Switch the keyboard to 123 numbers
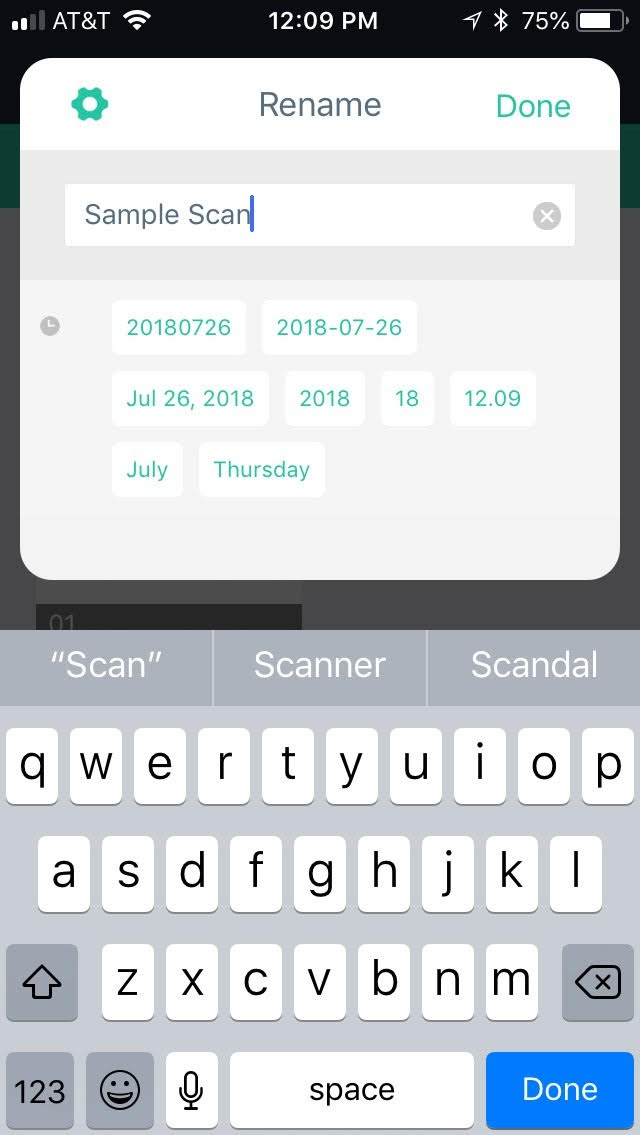The width and height of the screenshot is (640, 1135). pyautogui.click(x=40, y=1089)
